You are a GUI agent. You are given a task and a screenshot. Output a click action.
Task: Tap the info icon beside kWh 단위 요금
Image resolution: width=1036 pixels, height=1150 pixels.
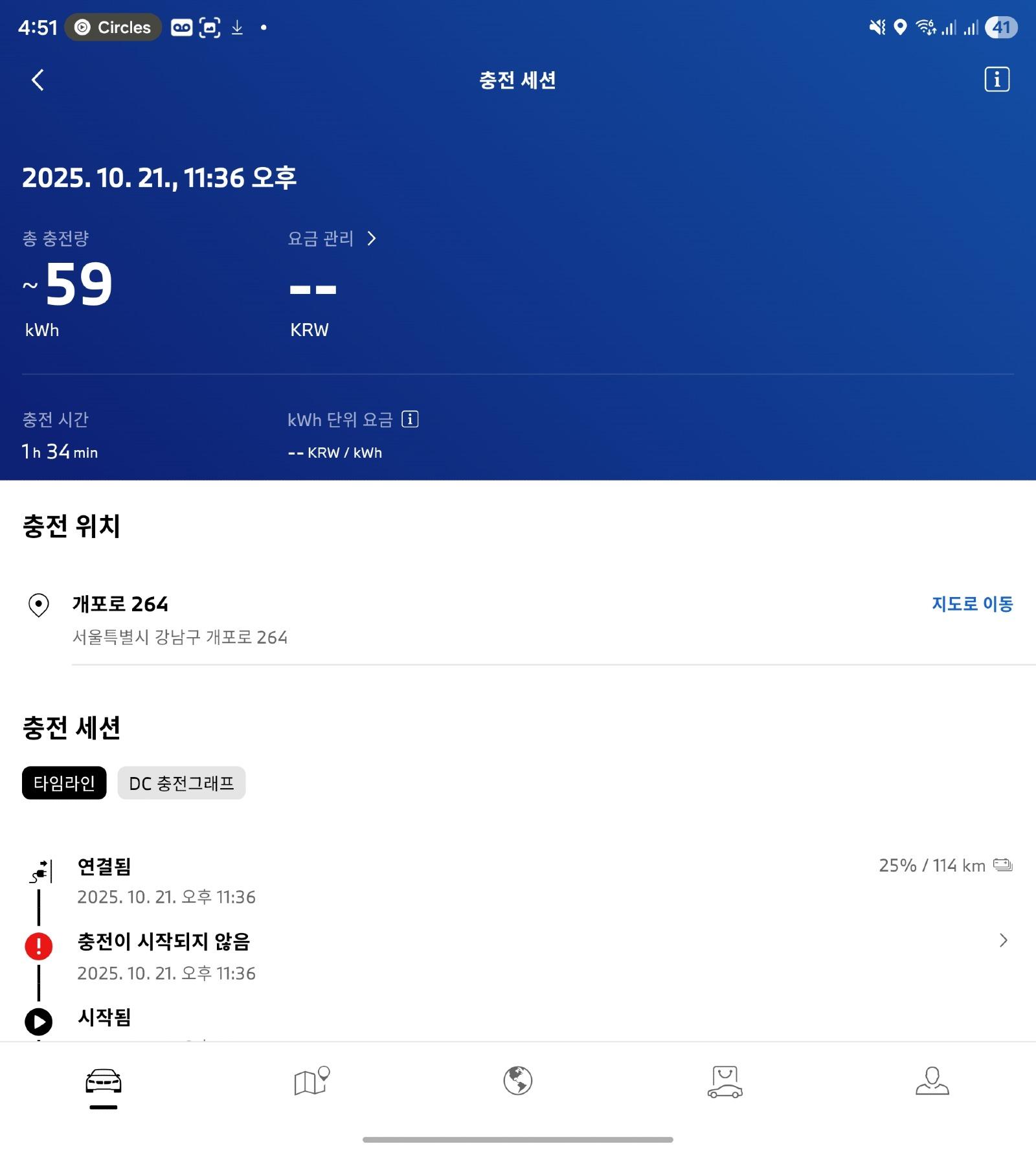pos(410,420)
